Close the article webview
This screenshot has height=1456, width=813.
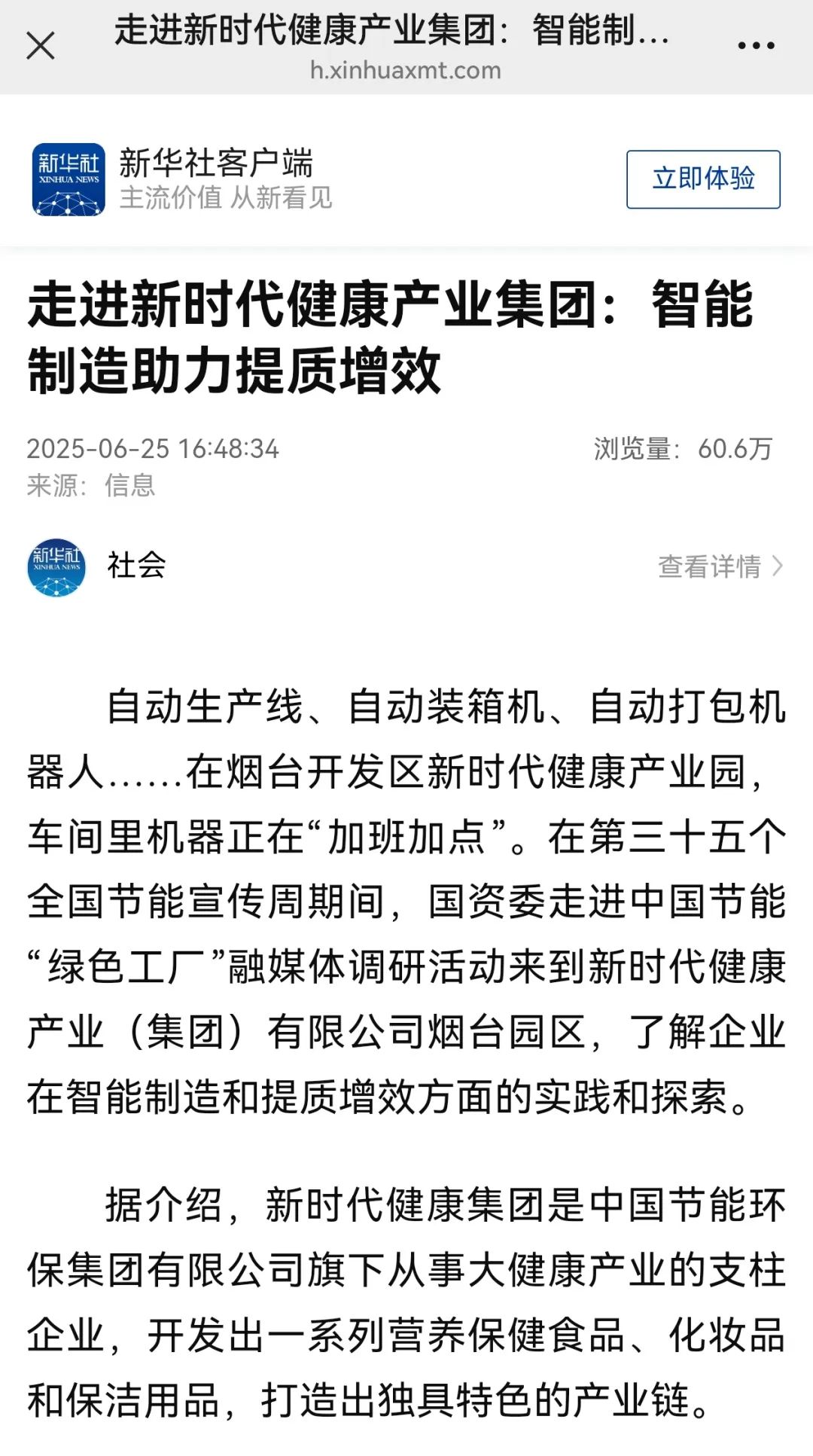(41, 46)
